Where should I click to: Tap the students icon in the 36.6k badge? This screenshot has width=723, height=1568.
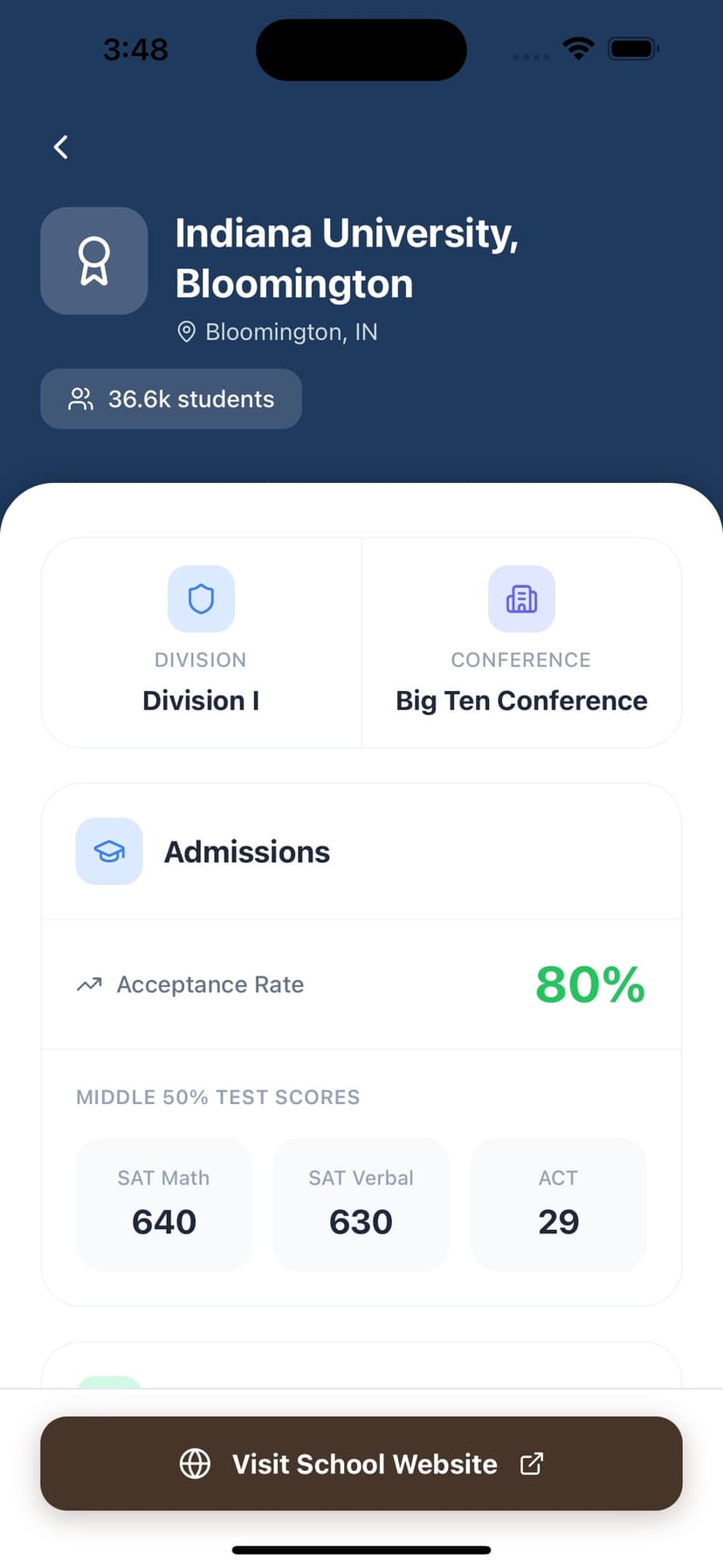(79, 398)
